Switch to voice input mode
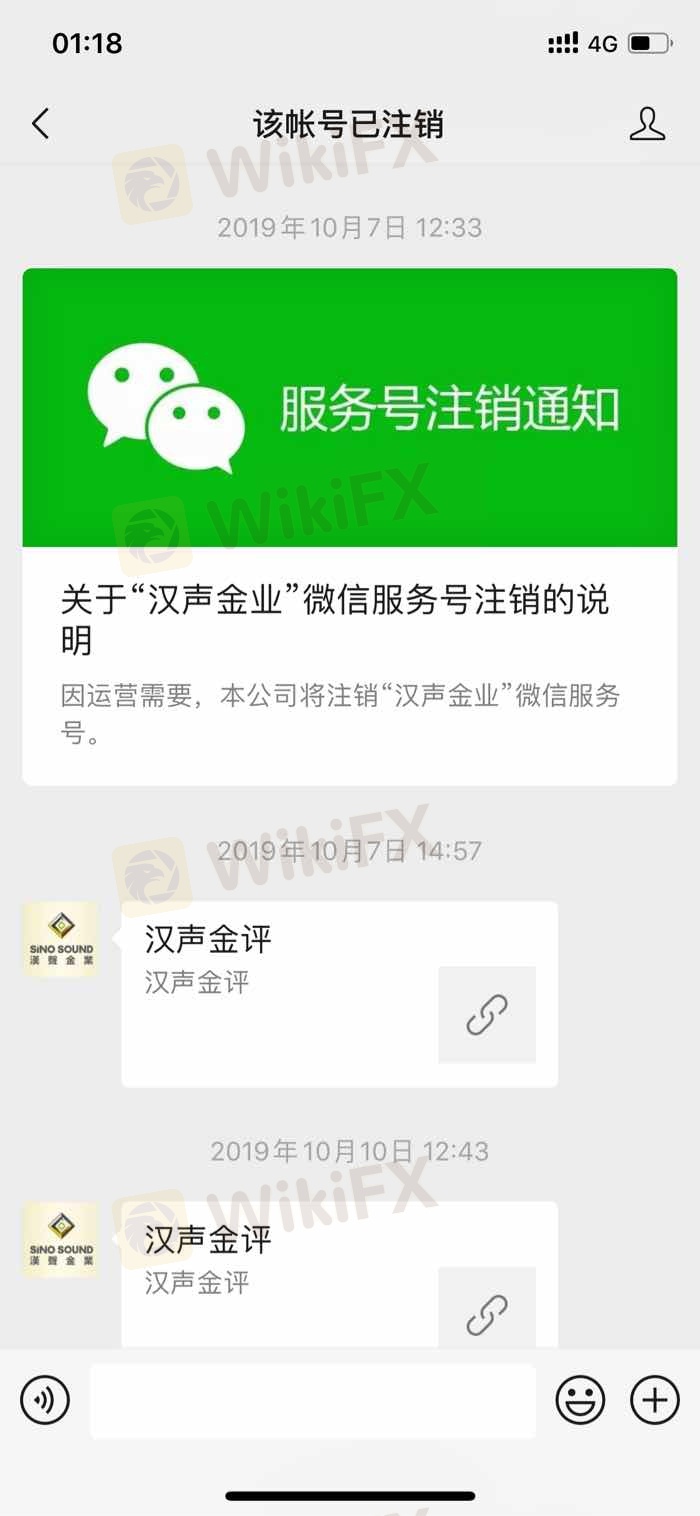Viewport: 700px width, 1516px height. [45, 1399]
